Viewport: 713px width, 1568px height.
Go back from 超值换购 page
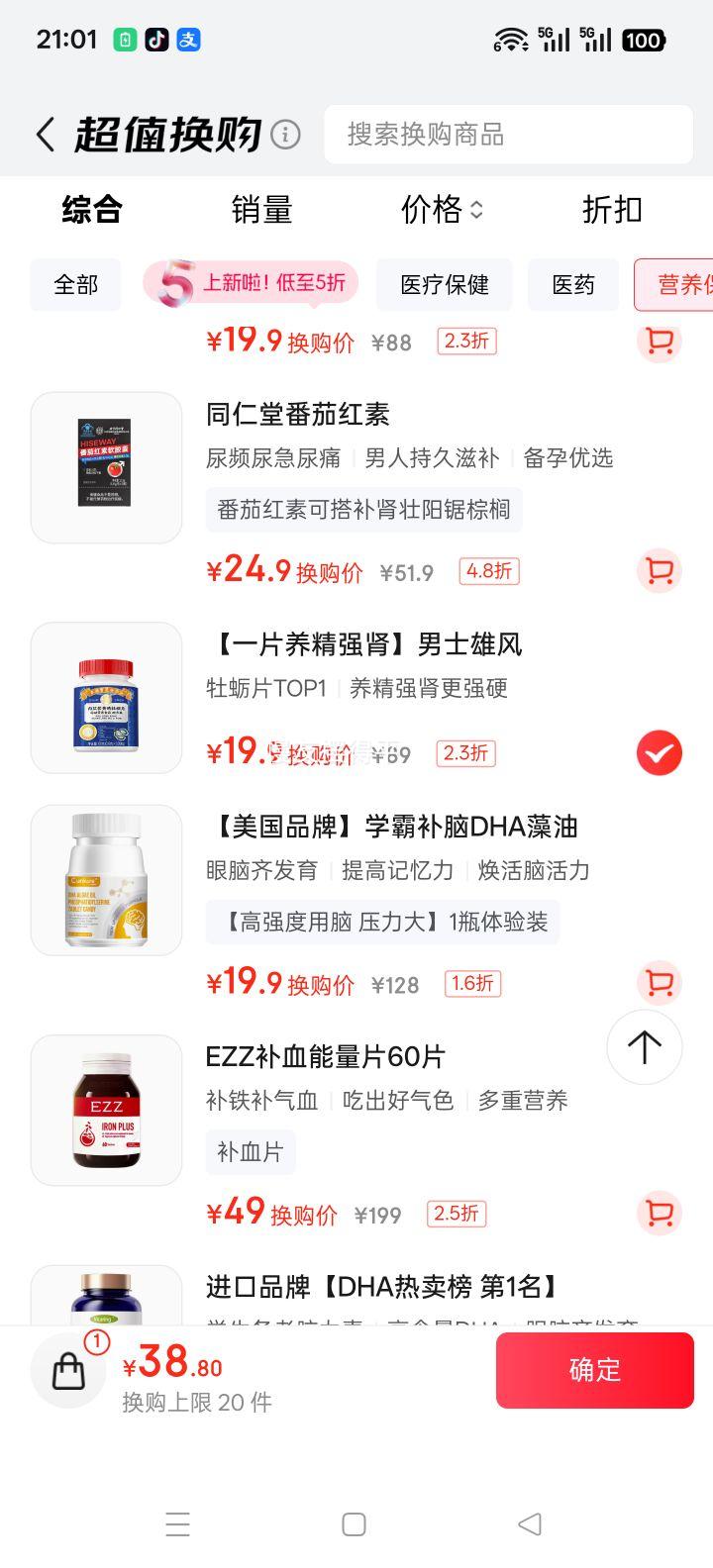46,135
